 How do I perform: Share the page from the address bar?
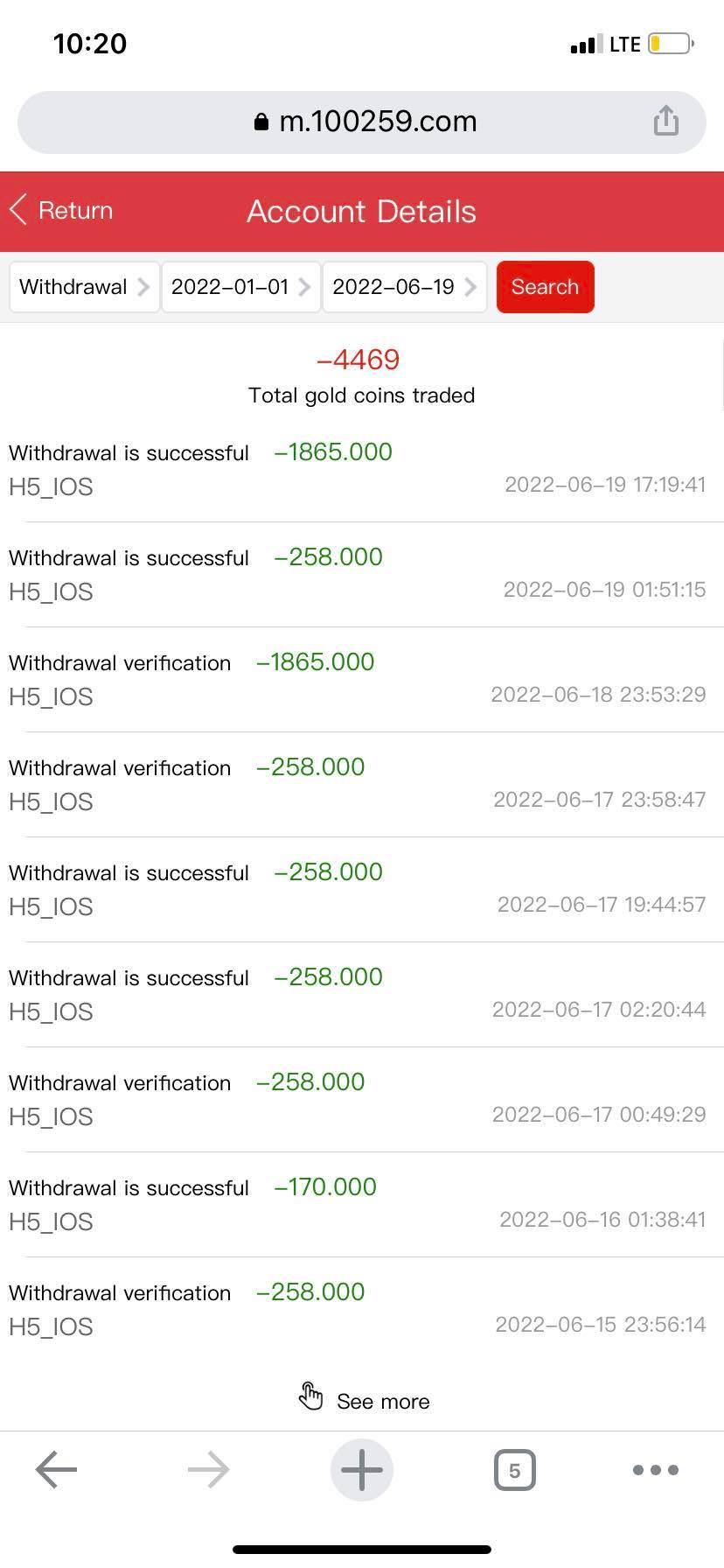point(665,121)
